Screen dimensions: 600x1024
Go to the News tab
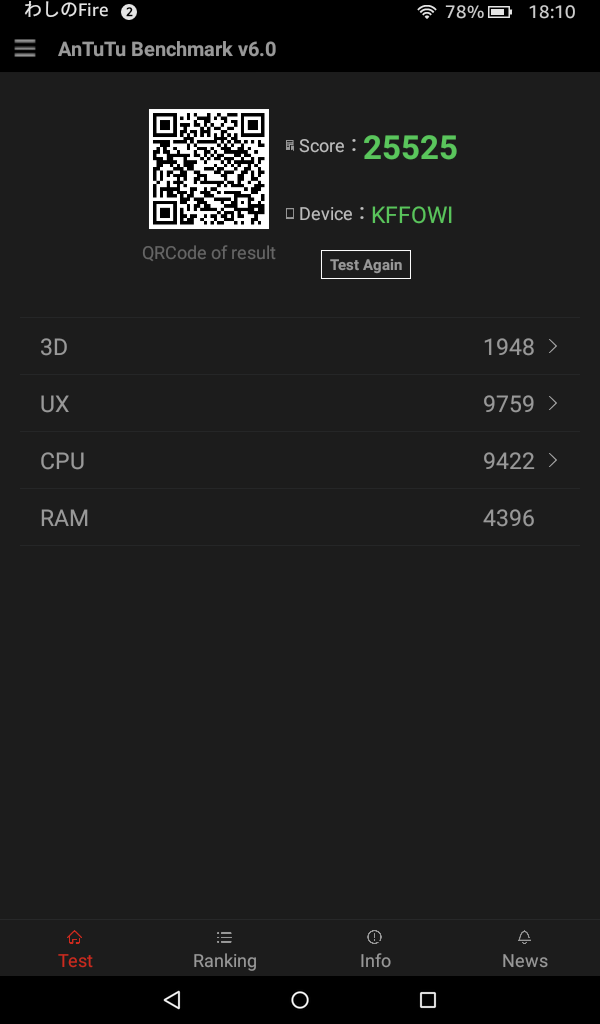(x=524, y=949)
